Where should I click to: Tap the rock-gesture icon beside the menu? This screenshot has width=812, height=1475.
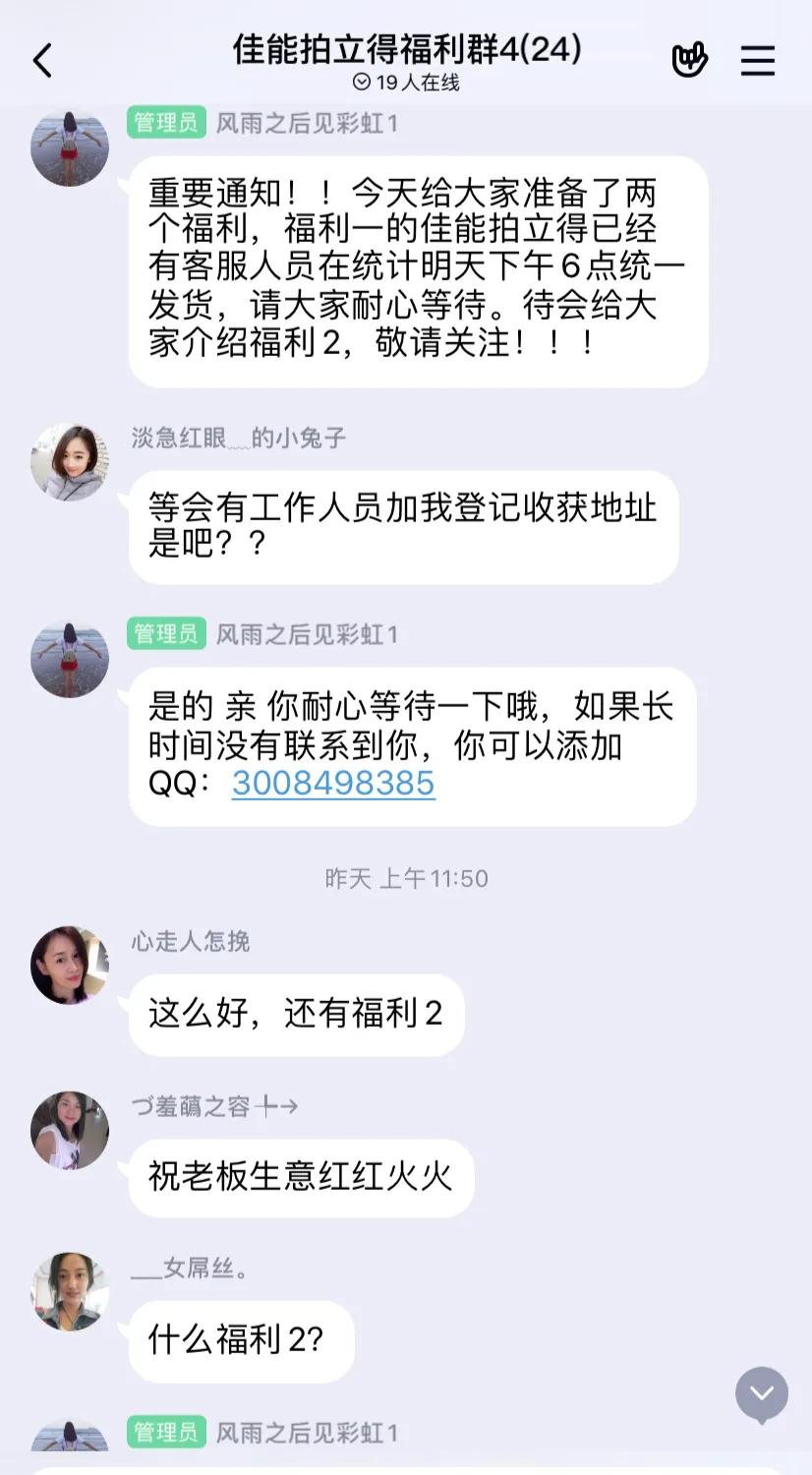[690, 59]
